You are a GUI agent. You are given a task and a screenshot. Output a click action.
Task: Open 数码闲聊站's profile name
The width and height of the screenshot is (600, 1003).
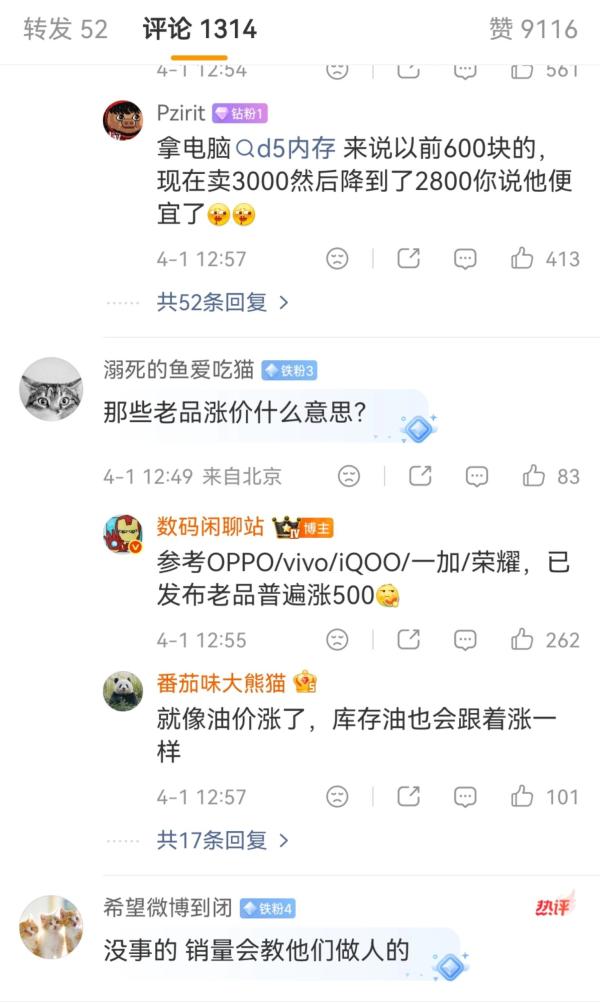(210, 527)
